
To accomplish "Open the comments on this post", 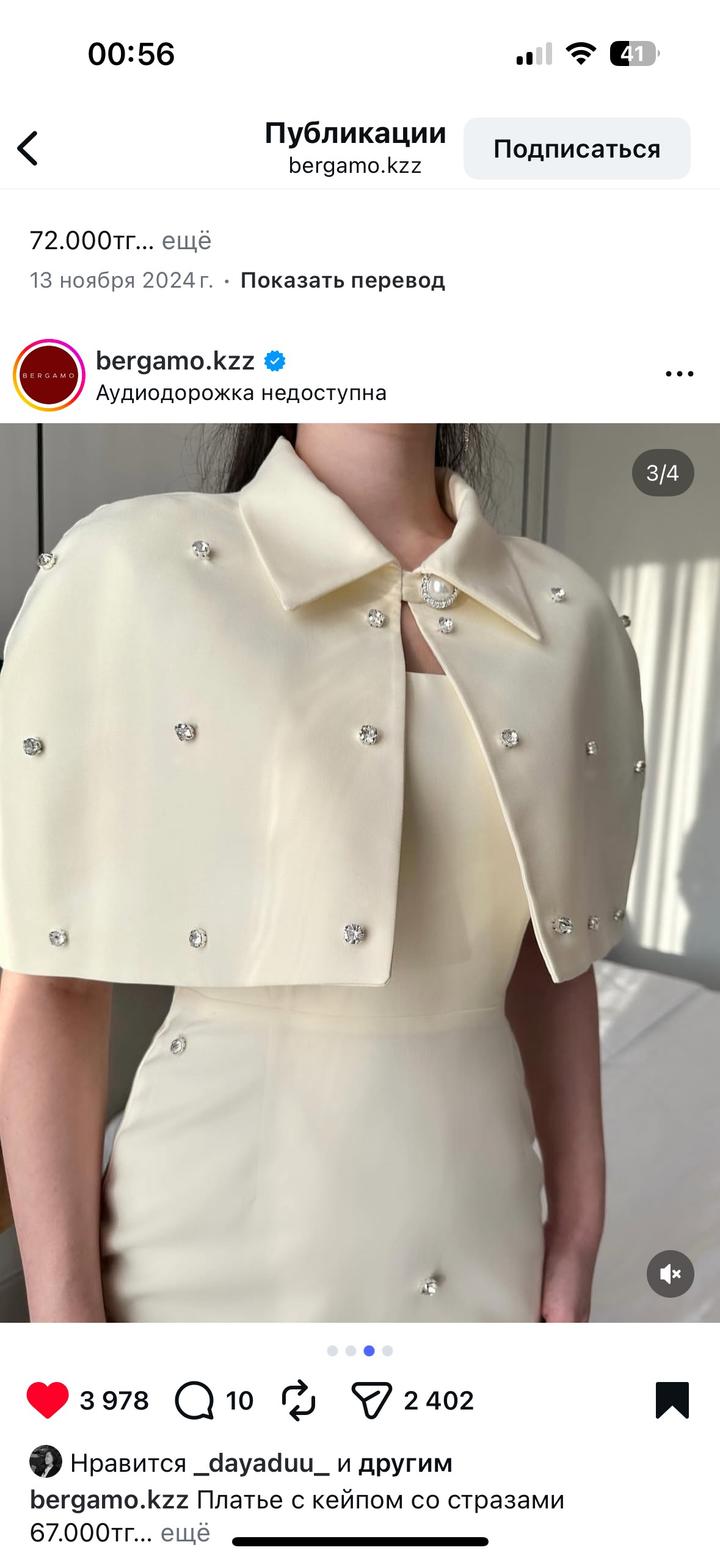I will pos(194,1400).
